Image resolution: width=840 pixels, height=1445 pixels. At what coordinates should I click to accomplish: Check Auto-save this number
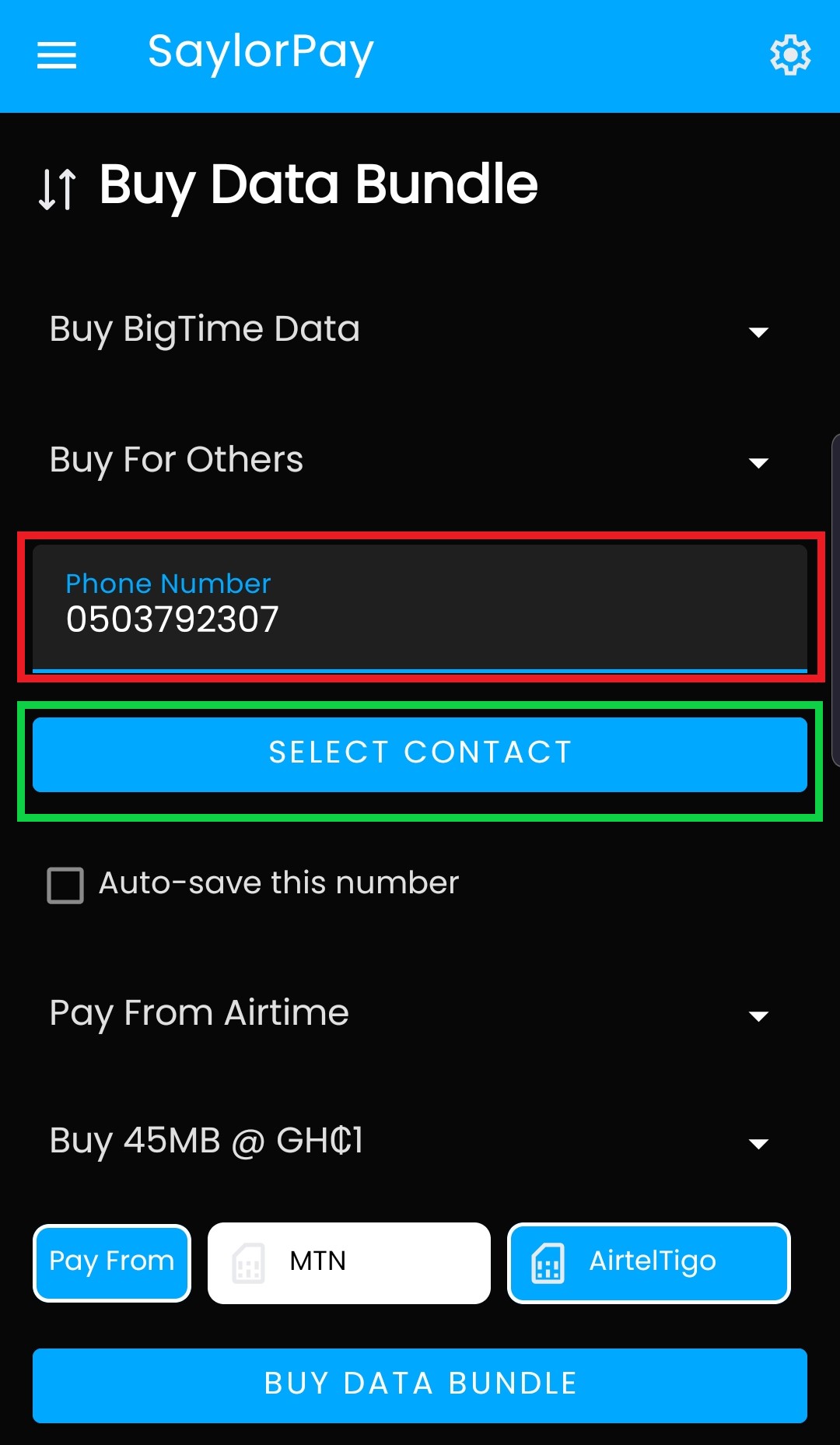point(65,886)
